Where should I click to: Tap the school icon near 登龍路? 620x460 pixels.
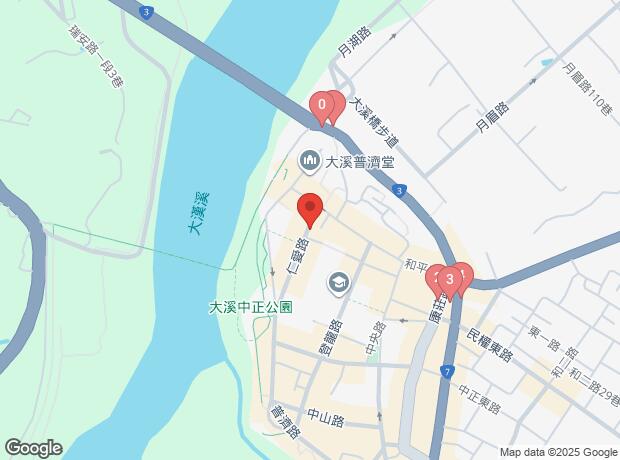pyautogui.click(x=339, y=283)
